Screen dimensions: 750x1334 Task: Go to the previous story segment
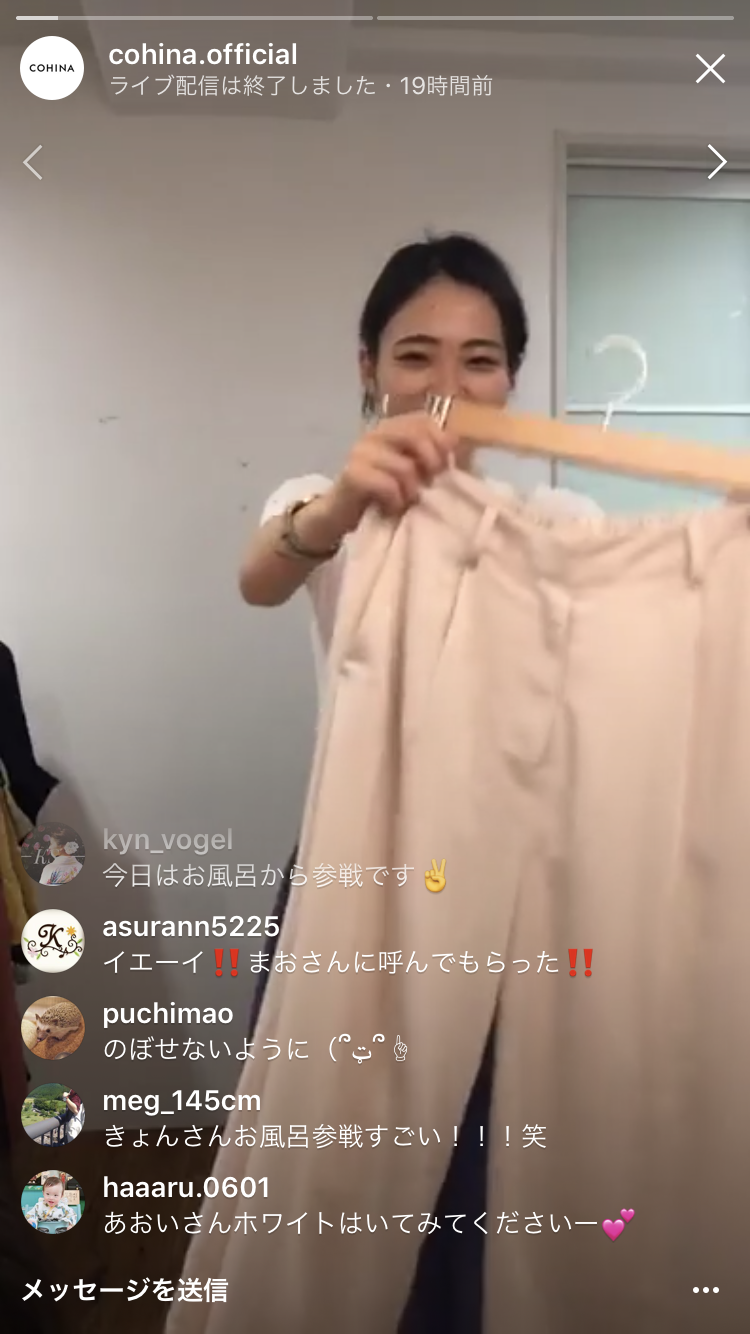coord(33,162)
